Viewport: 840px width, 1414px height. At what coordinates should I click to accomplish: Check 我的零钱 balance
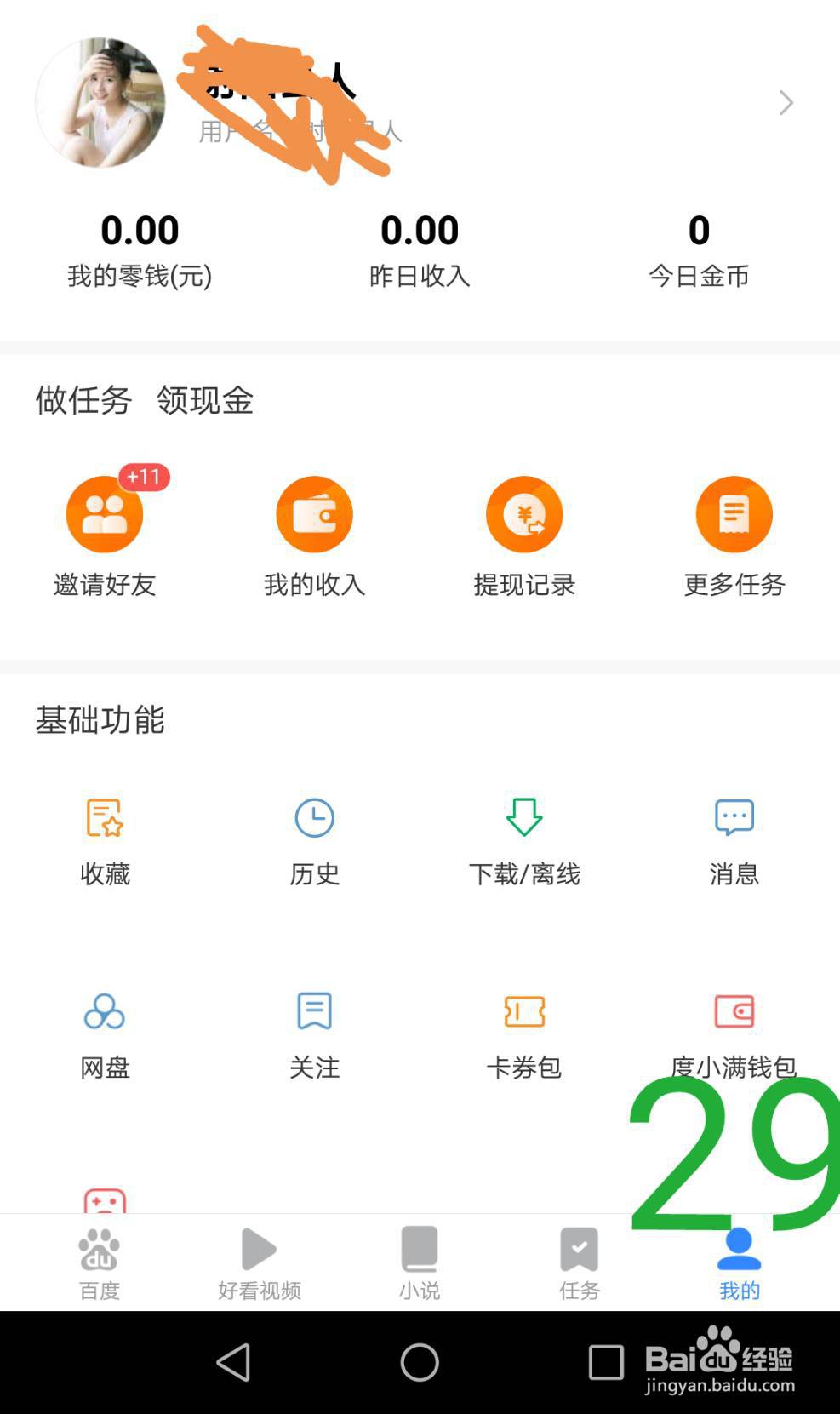coord(140,247)
